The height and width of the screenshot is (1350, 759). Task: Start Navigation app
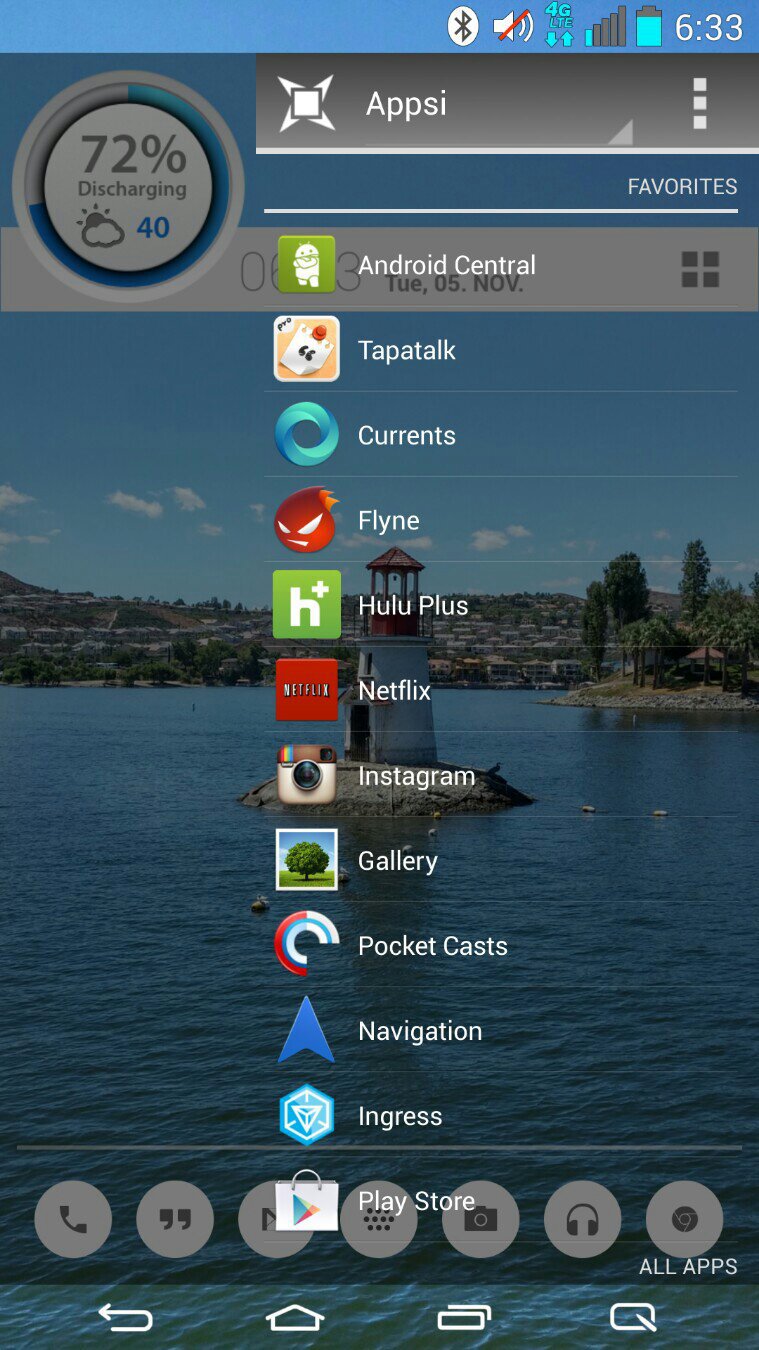tap(419, 1031)
